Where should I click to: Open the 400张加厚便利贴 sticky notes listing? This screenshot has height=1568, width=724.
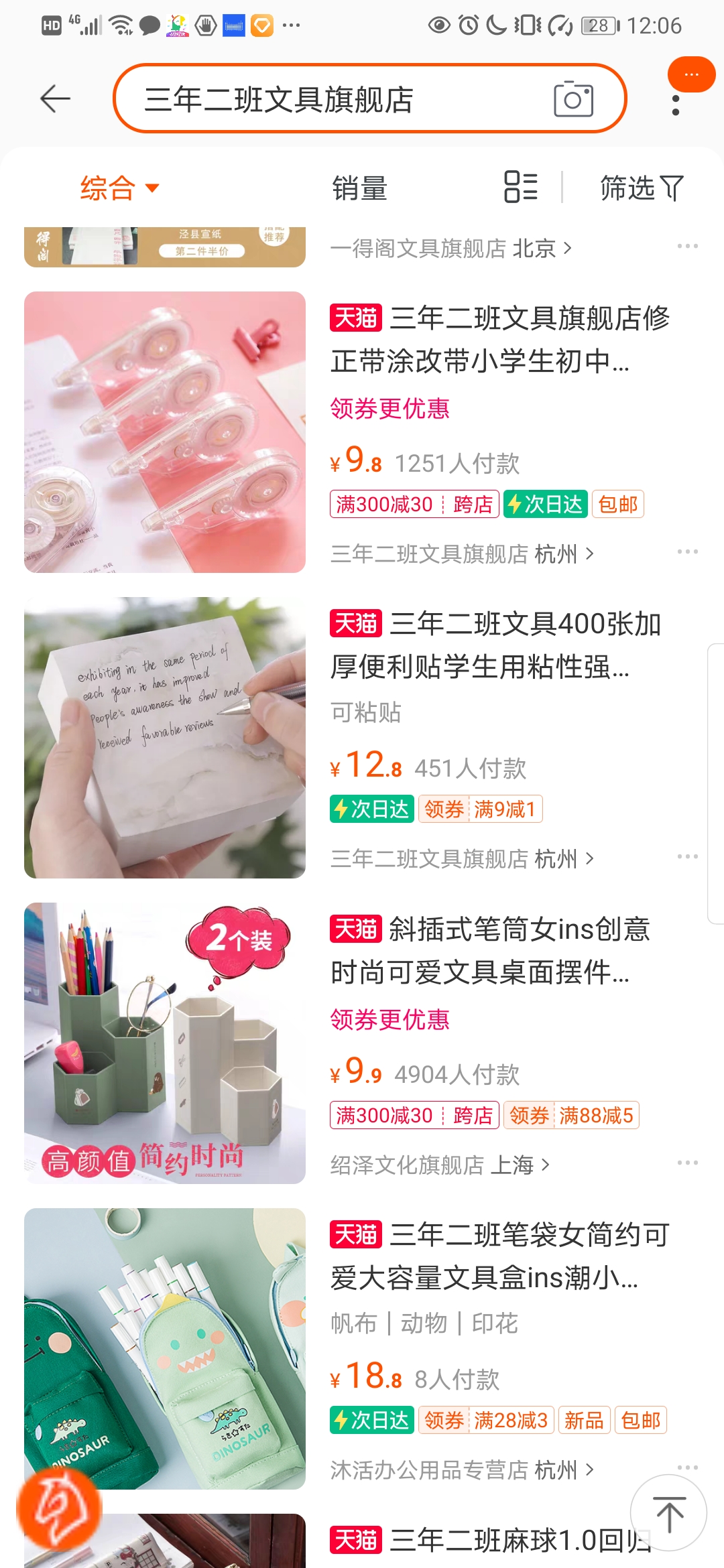tap(496, 645)
